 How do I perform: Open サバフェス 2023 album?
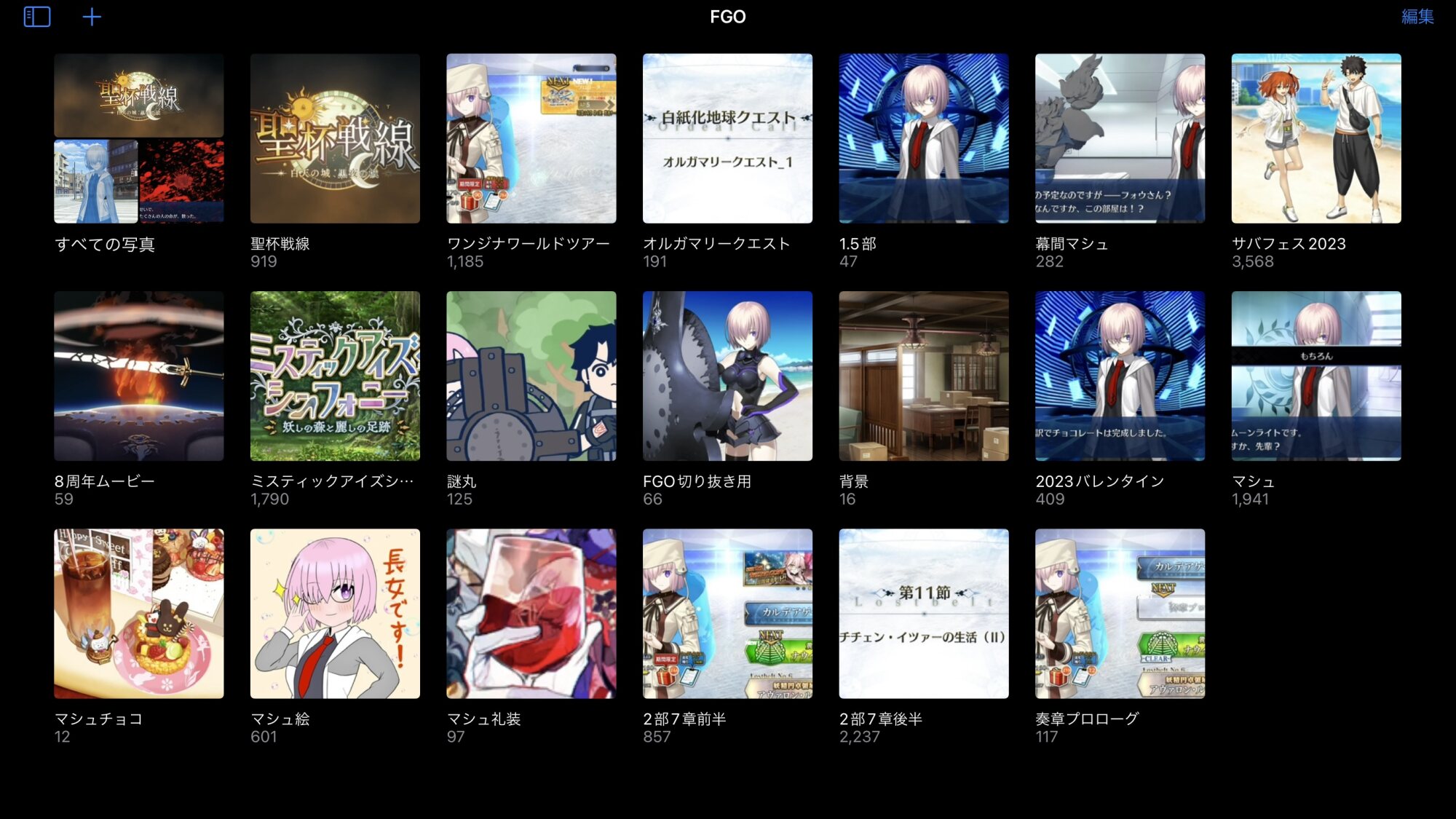(x=1315, y=138)
